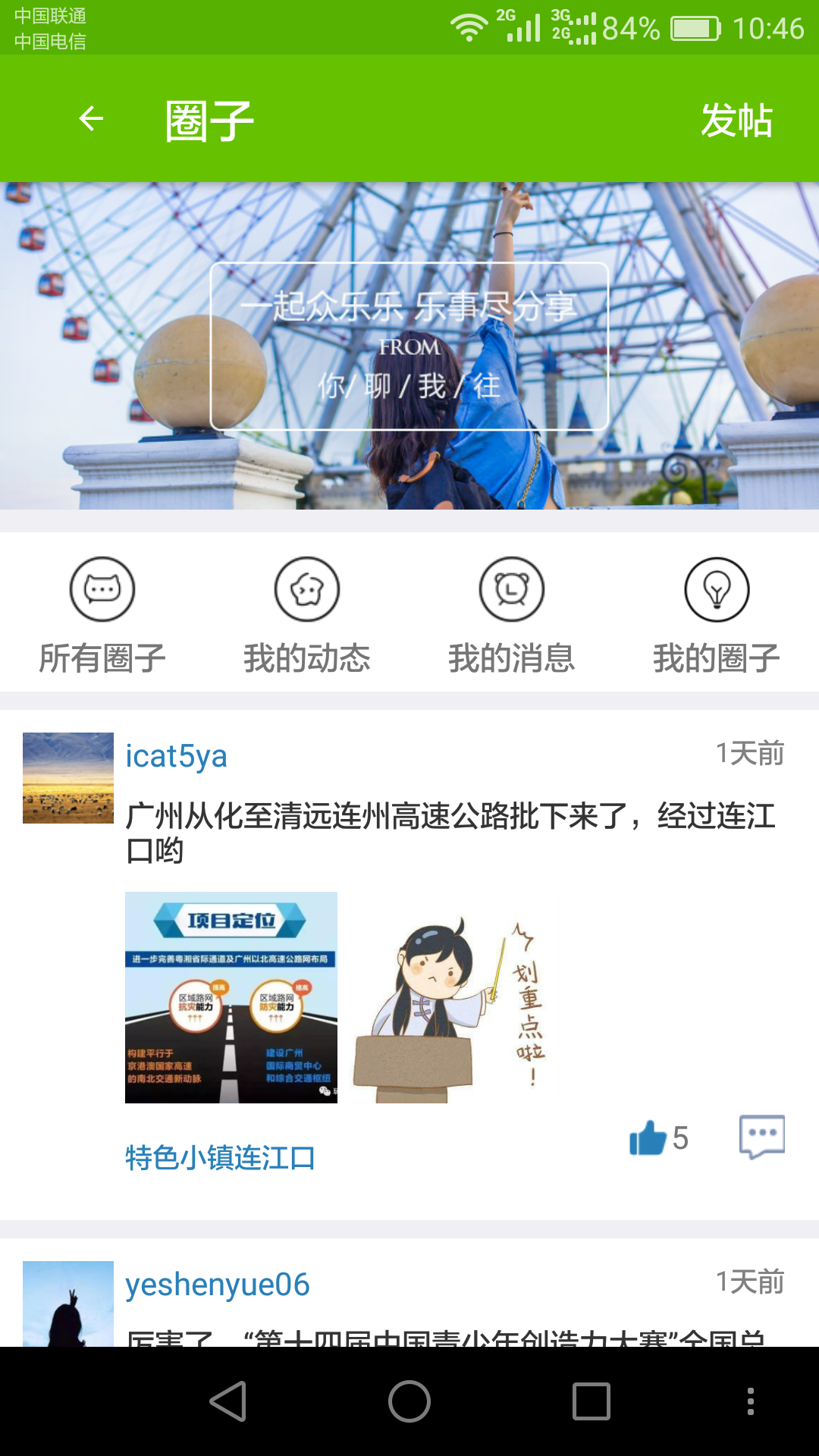Image resolution: width=819 pixels, height=1456 pixels.
Task: Tap 发帖 to create a new post
Action: point(736,120)
